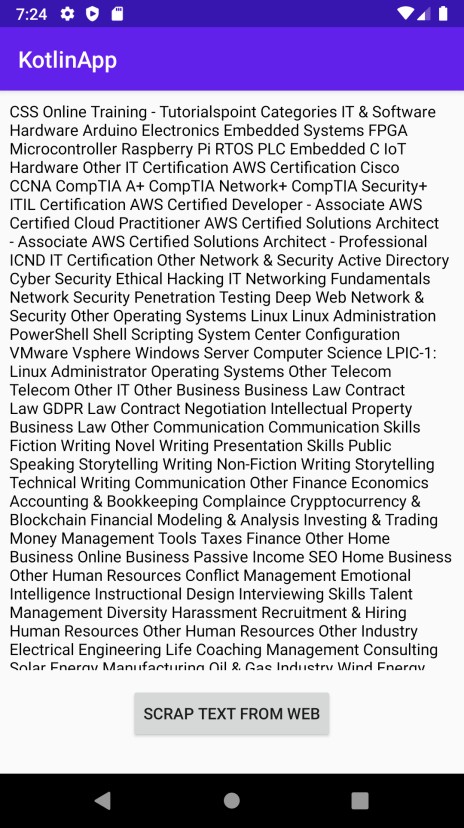The image size is (464, 828).
Task: Tap the Scrap Text From Web button
Action: point(232,713)
